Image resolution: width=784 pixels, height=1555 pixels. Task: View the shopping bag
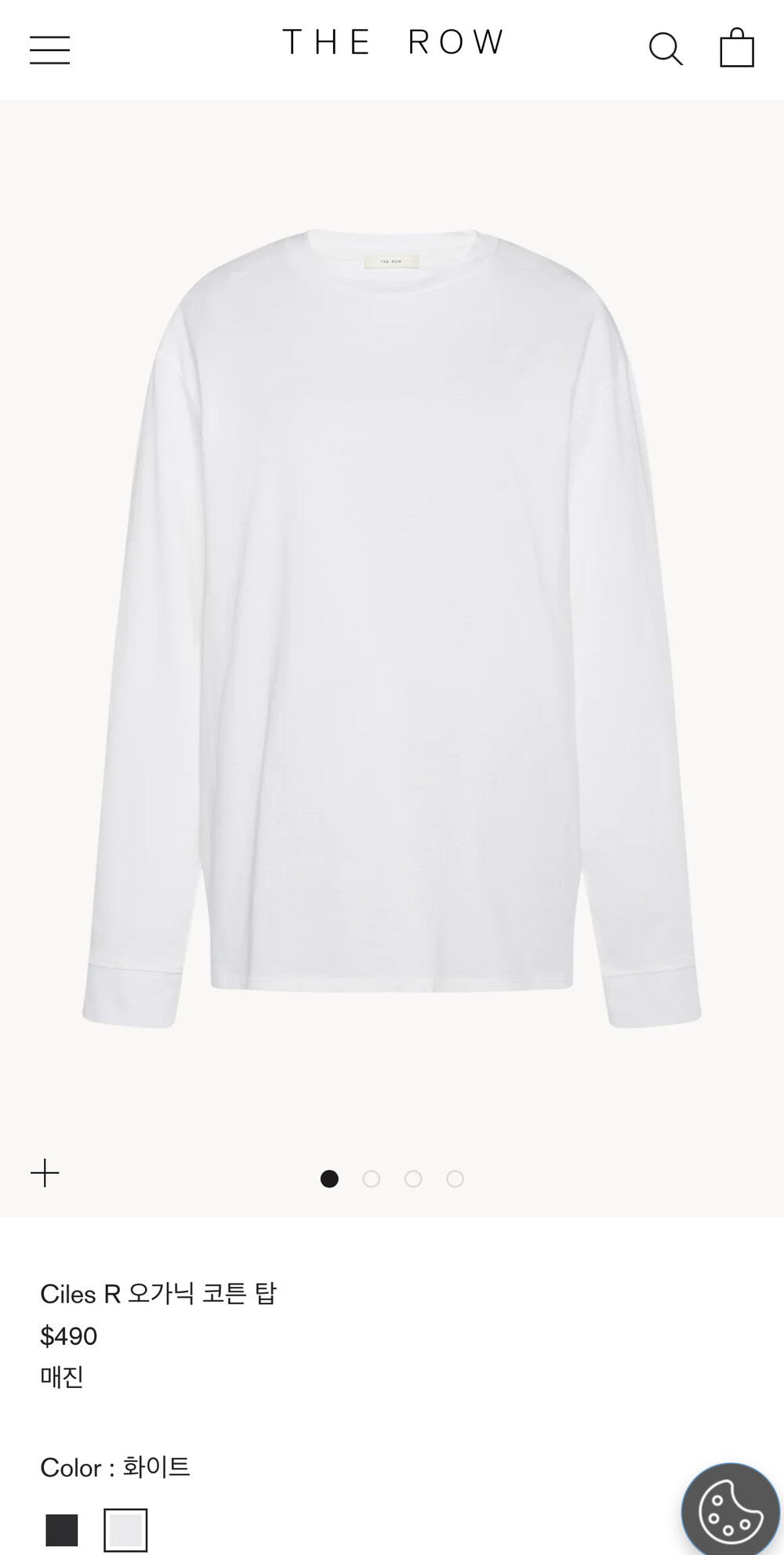pos(737,48)
